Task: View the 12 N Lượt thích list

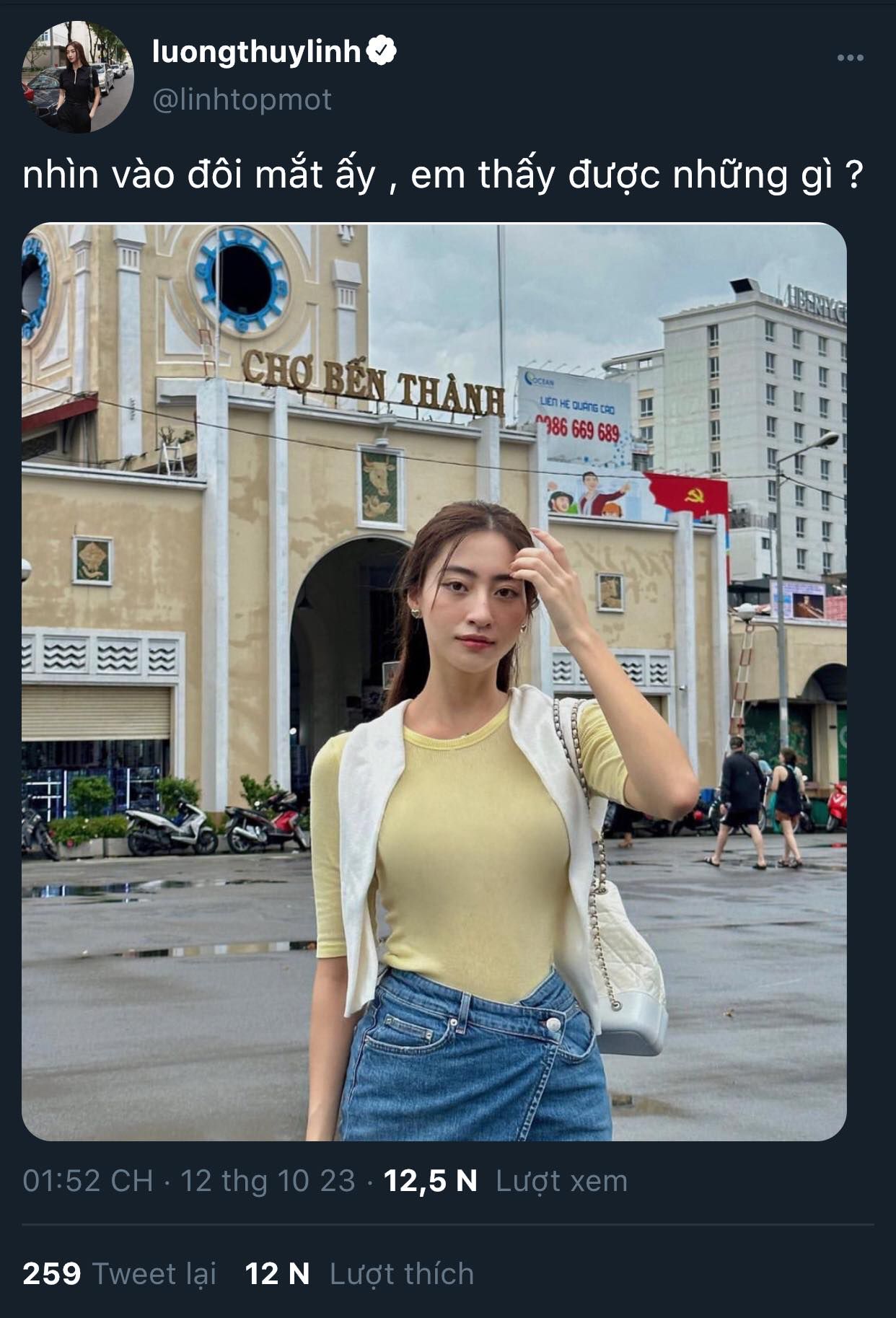Action: [x=359, y=1273]
